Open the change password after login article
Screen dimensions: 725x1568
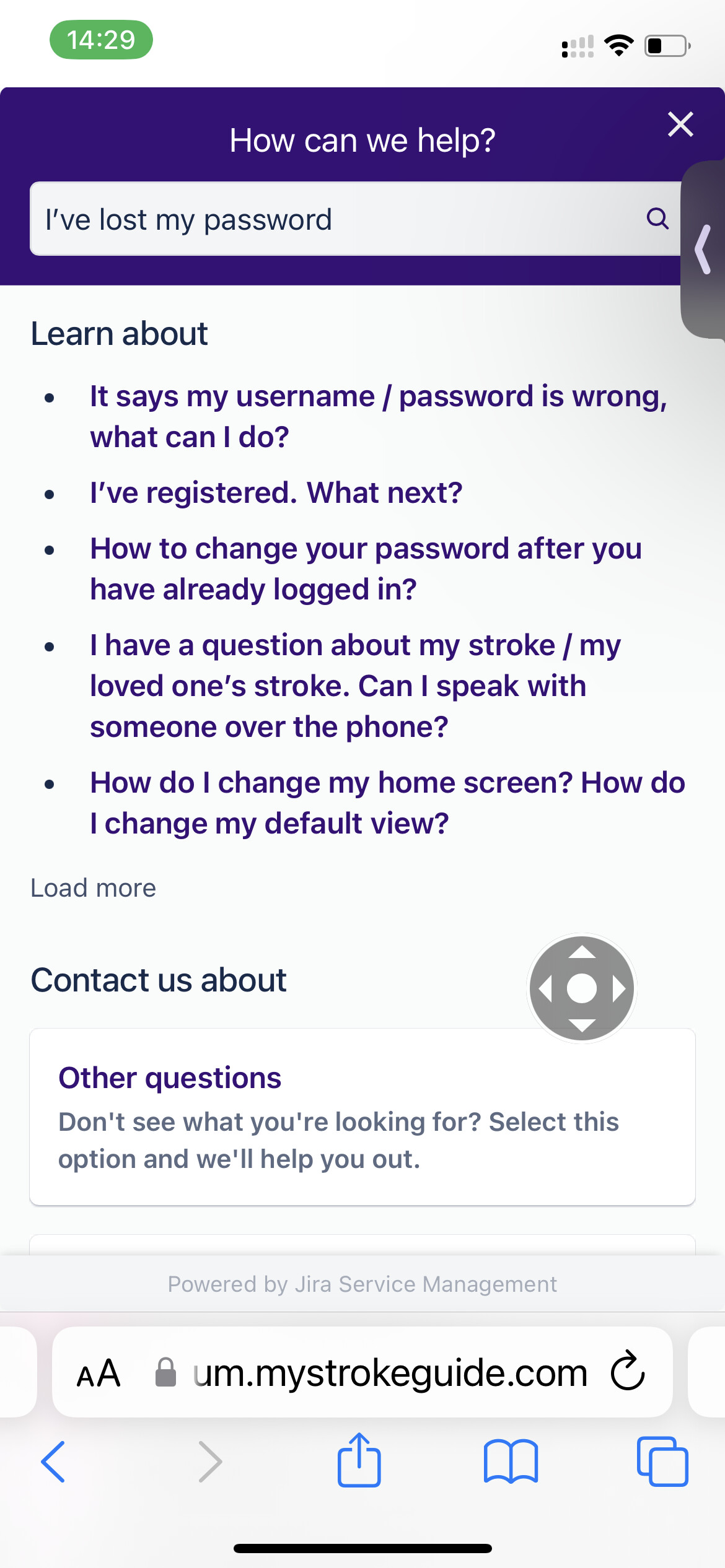pyautogui.click(x=366, y=568)
